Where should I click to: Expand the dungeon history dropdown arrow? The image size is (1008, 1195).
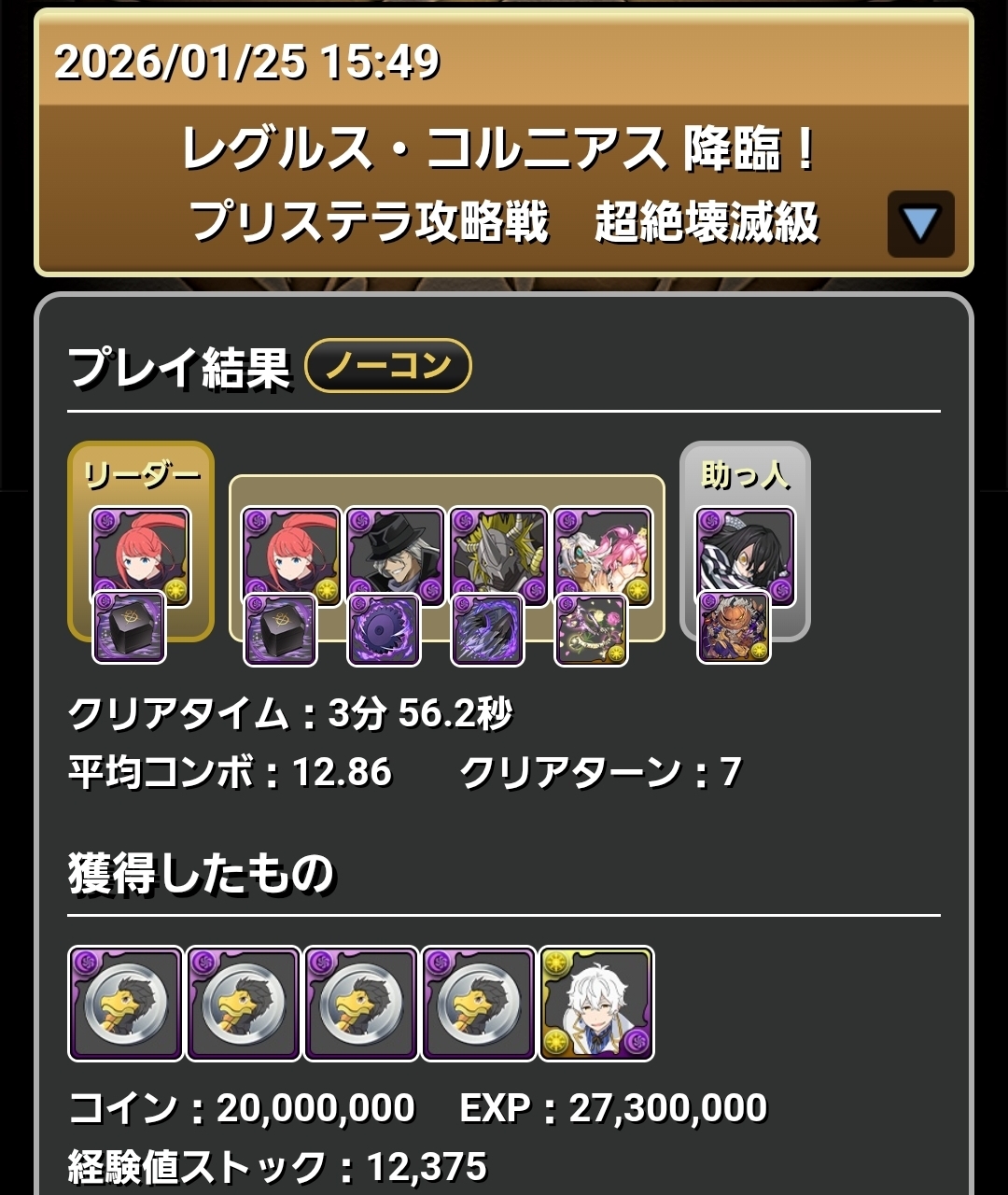tap(920, 224)
